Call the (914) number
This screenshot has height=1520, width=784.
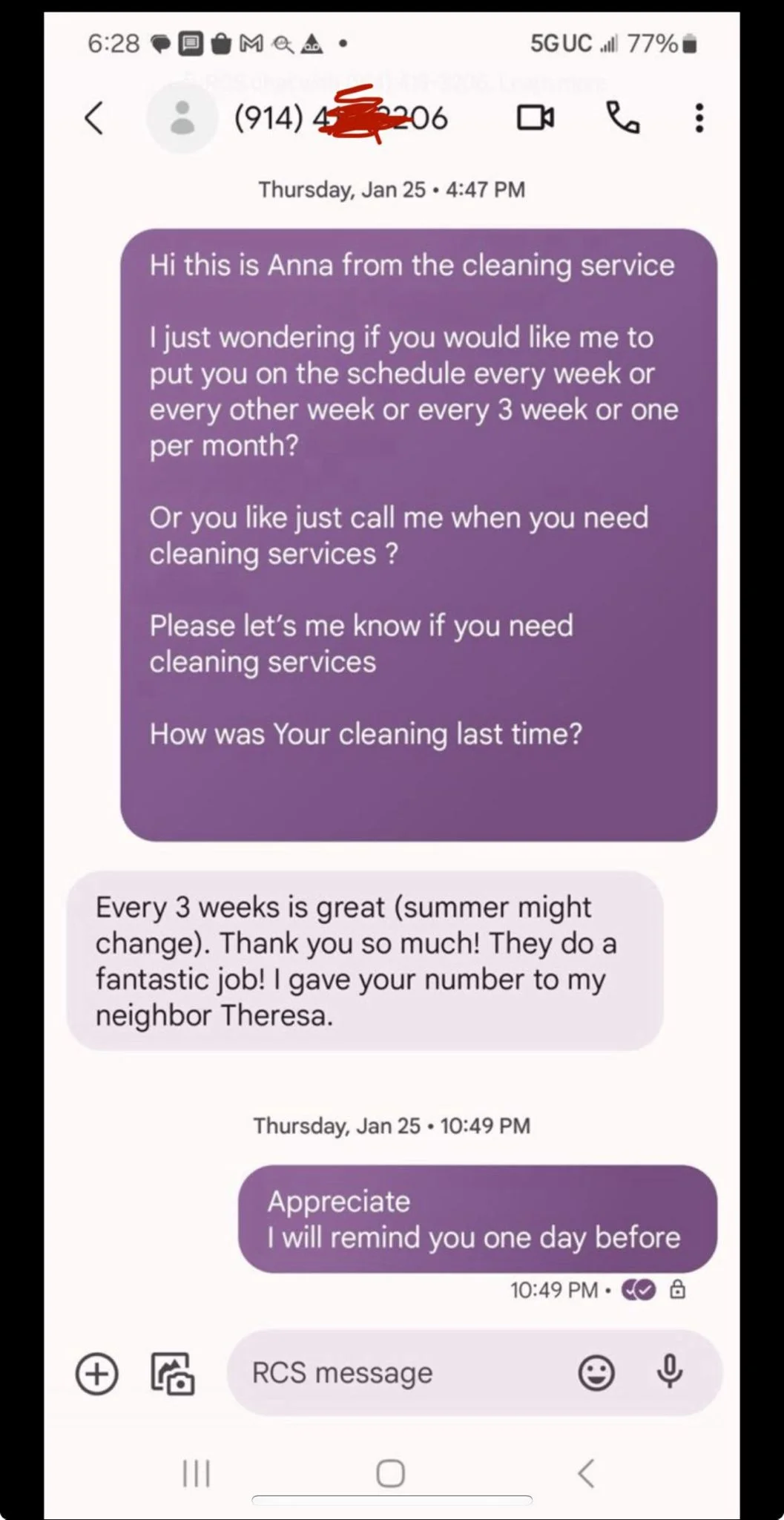click(x=622, y=117)
